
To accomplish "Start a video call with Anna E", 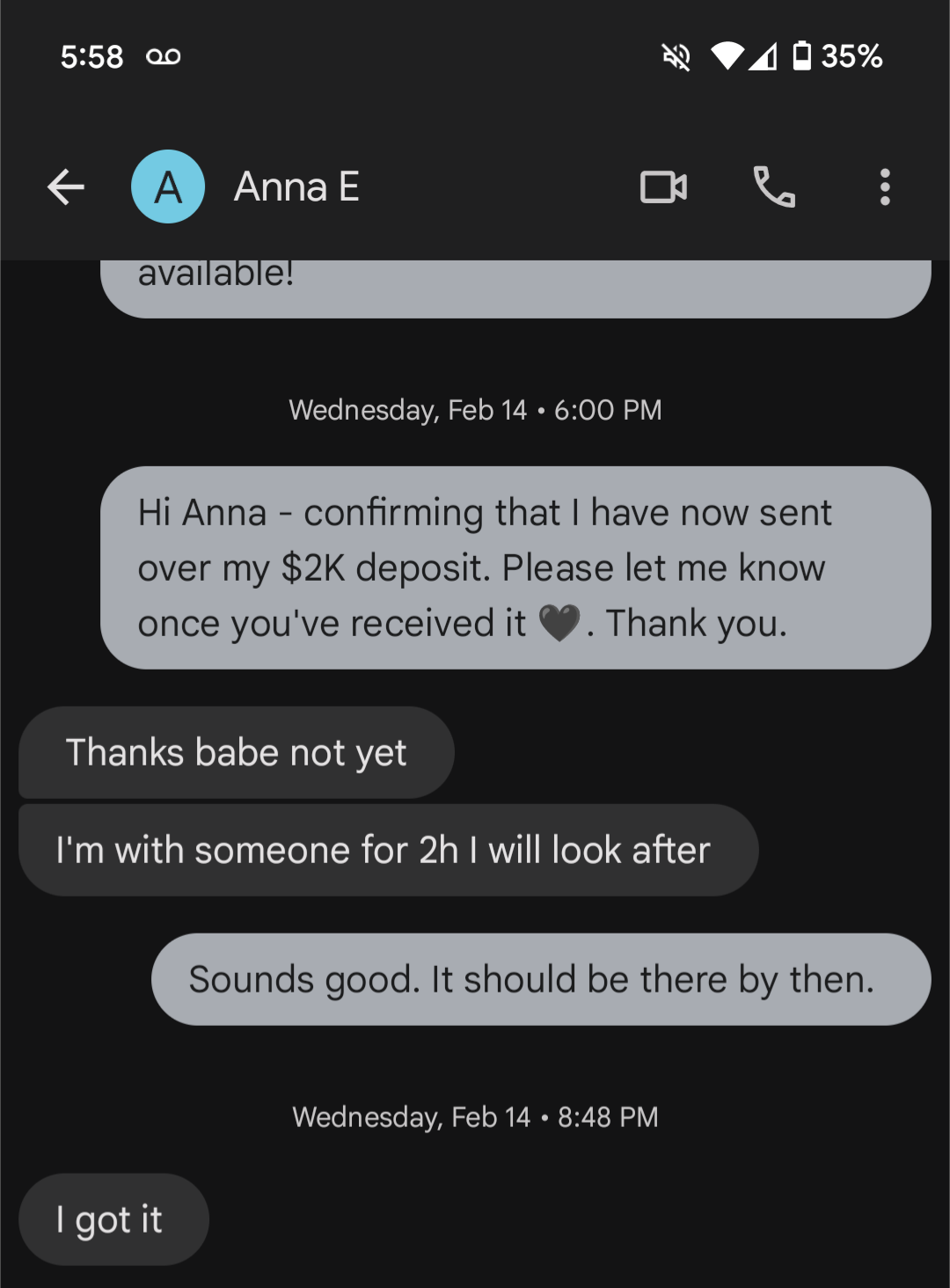I will pos(663,187).
